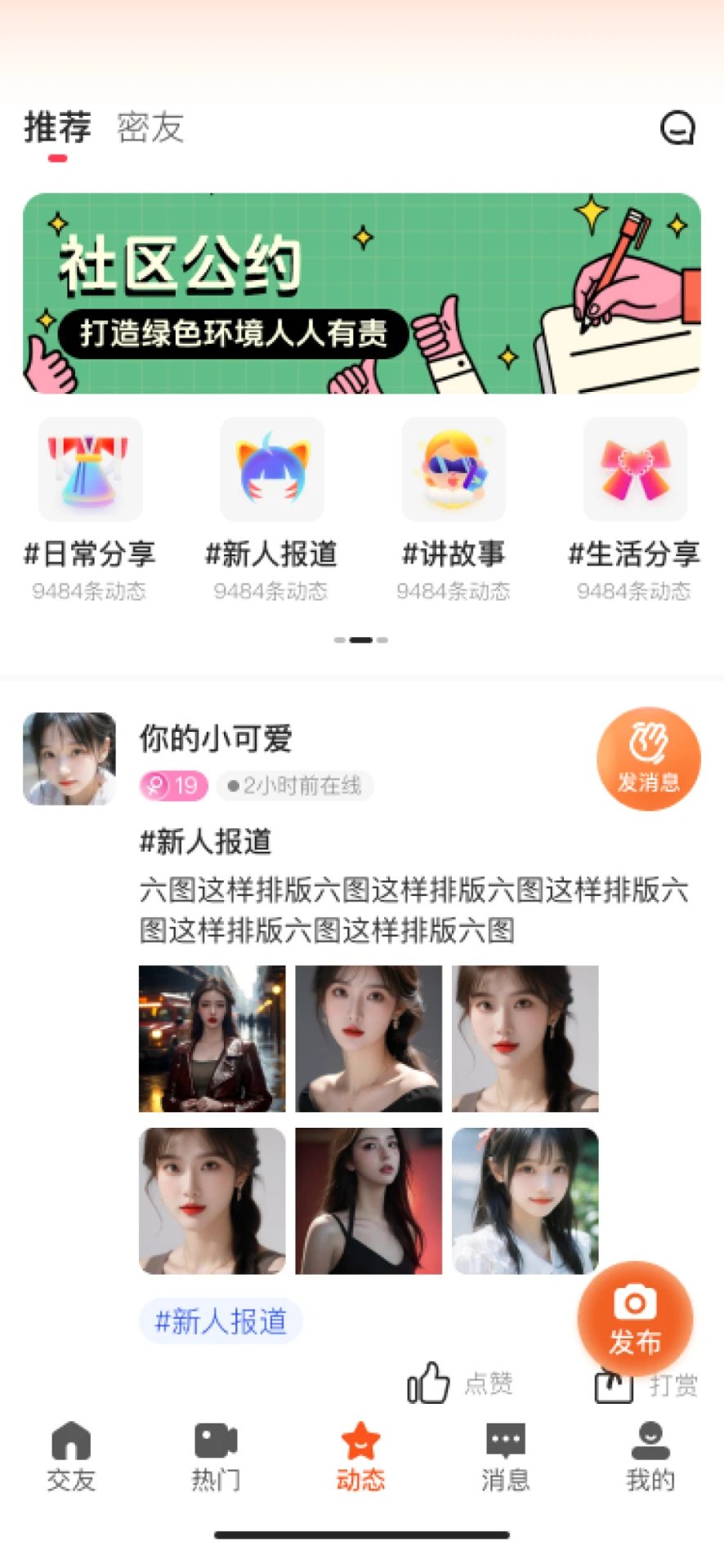724x1568 pixels.
Task: Open the chat message icon at top right
Action: [x=677, y=128]
